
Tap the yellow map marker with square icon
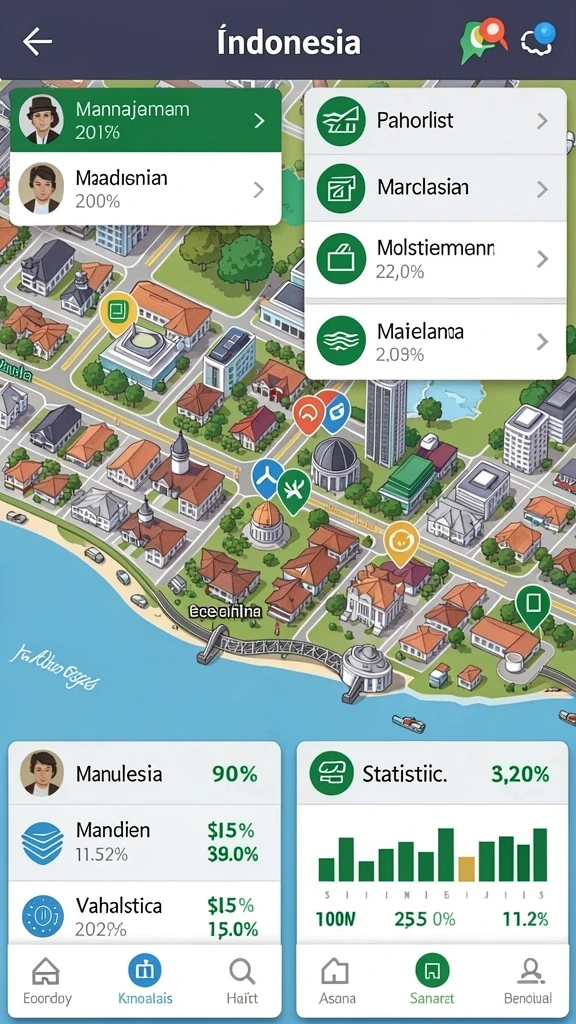(118, 312)
